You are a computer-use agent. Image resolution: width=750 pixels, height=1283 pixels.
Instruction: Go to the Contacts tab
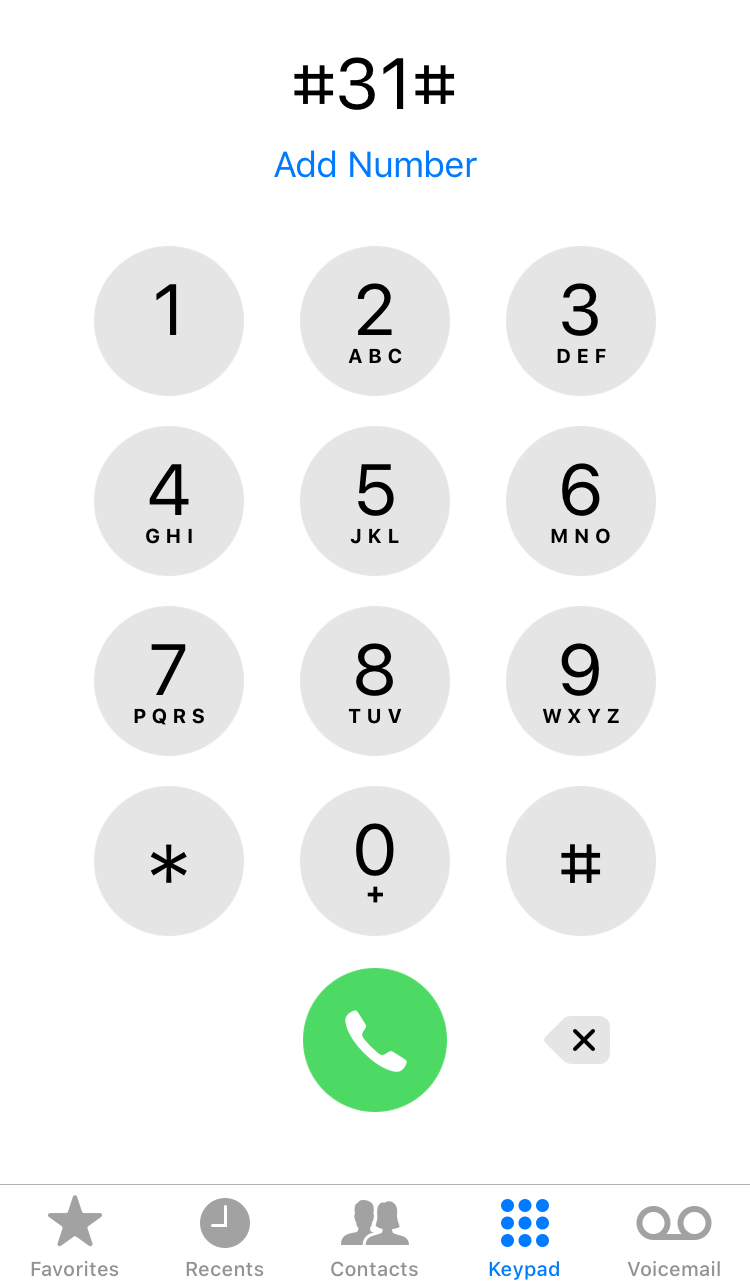(375, 1236)
